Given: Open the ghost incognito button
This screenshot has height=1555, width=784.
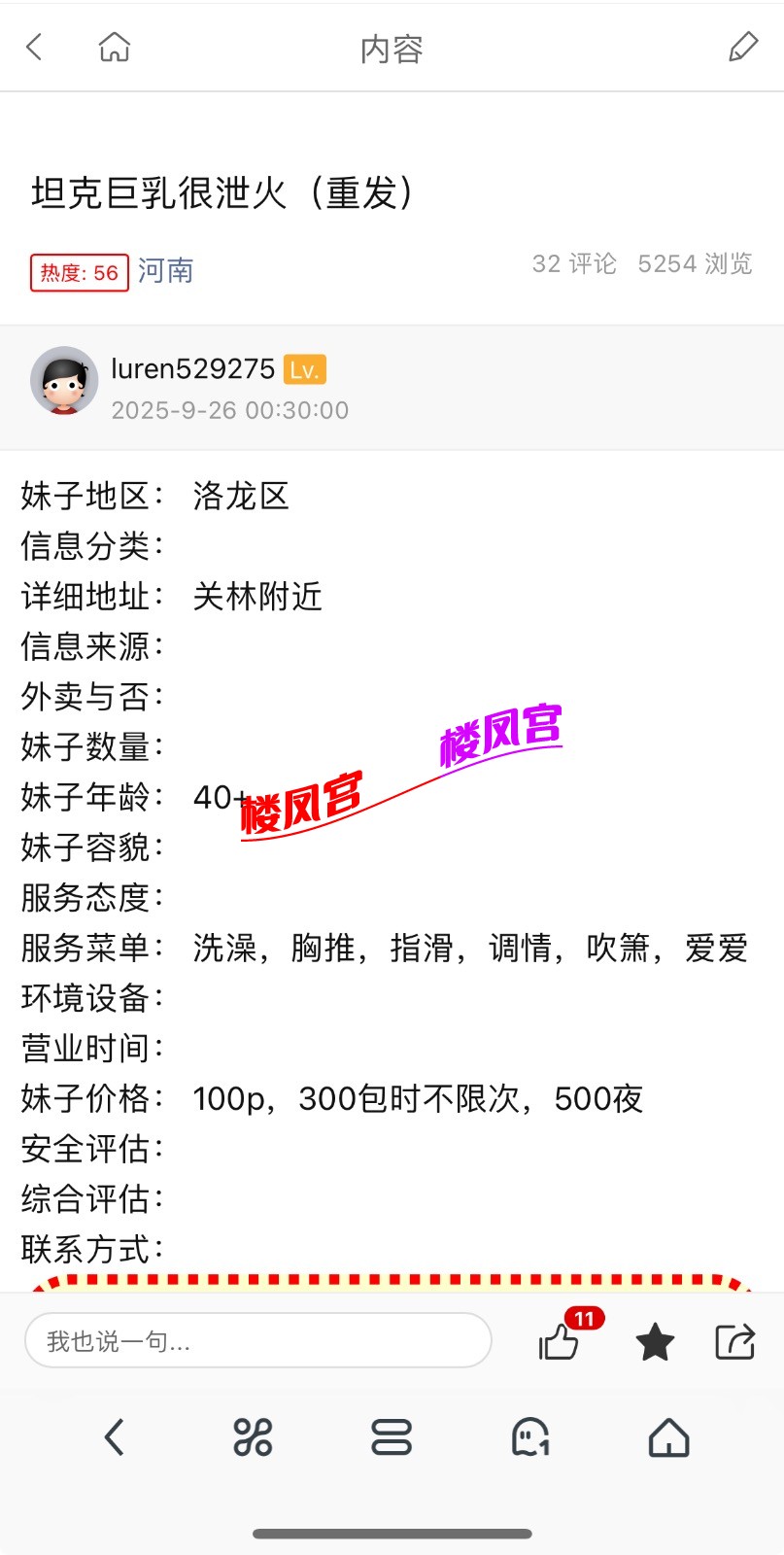Looking at the screenshot, I should (530, 1436).
